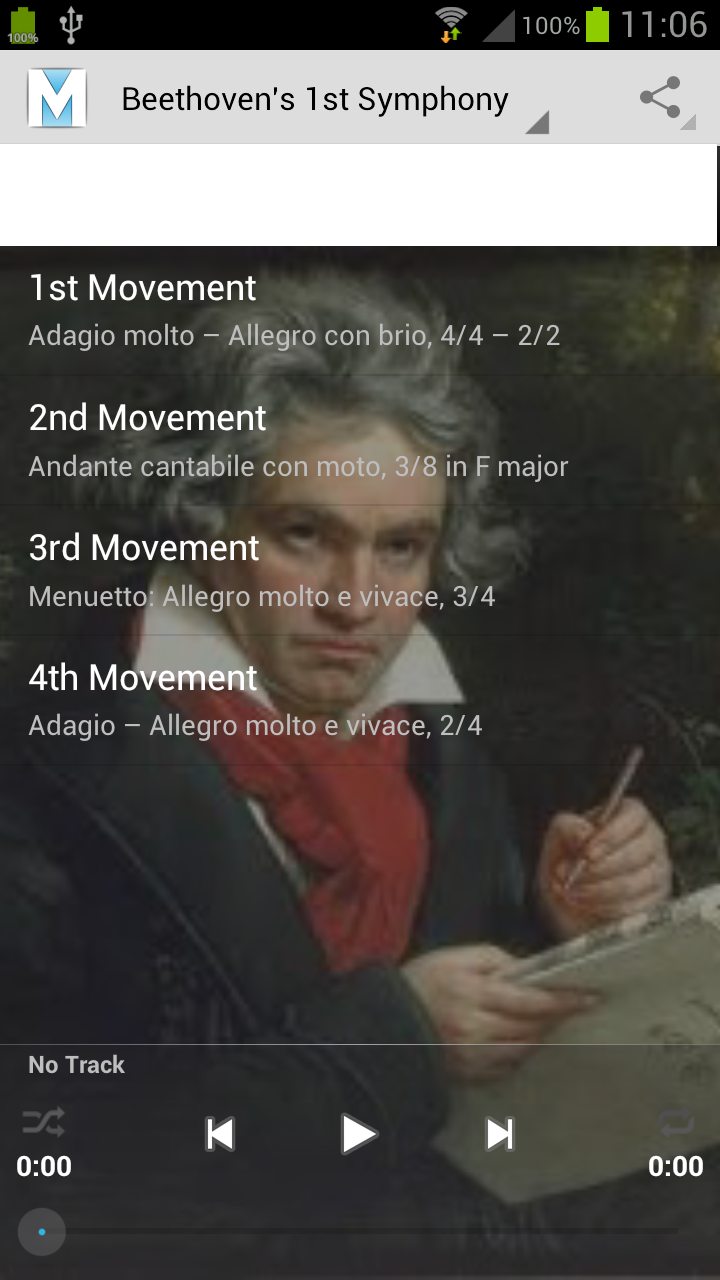The width and height of the screenshot is (720, 1280).
Task: Choose the 3rd Movement Menuetto
Action: tap(360, 568)
